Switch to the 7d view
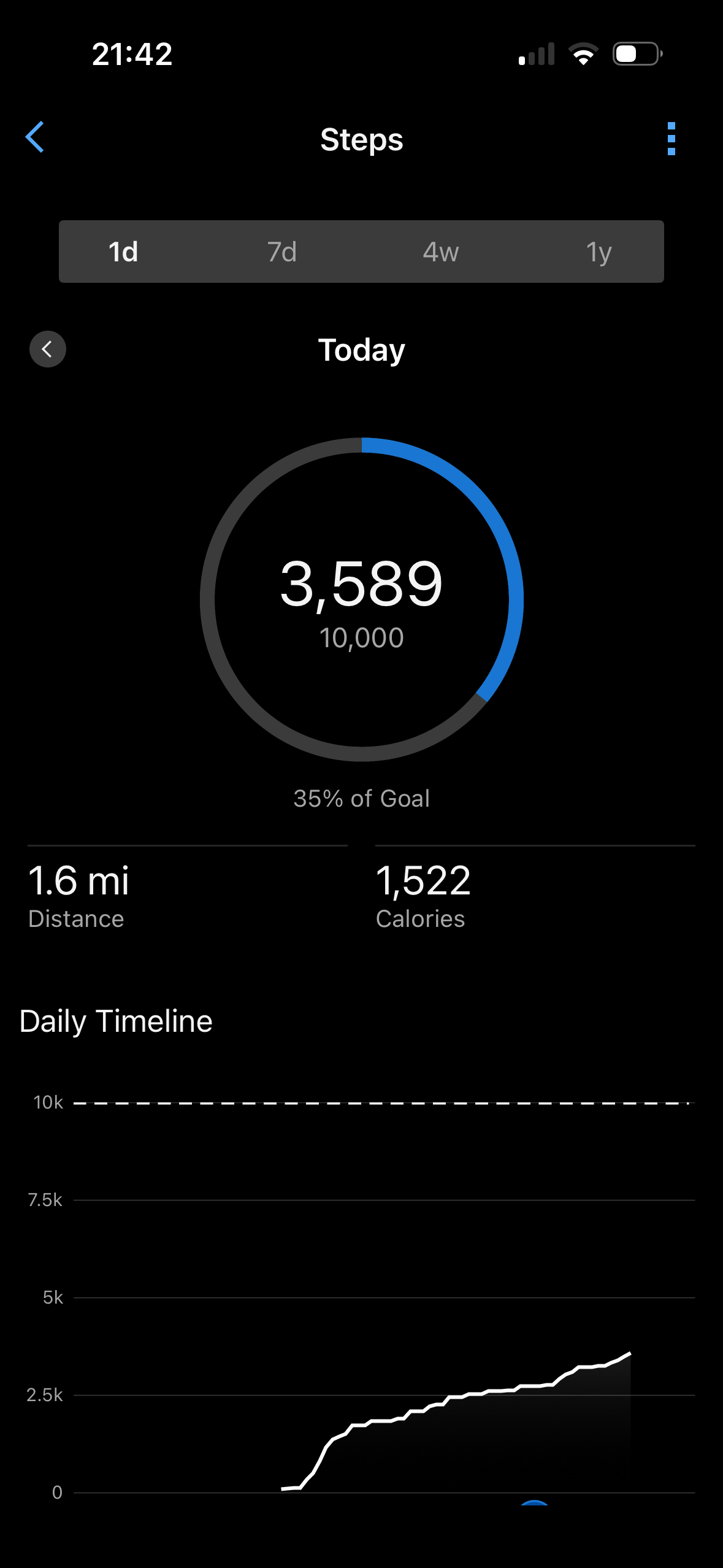This screenshot has height=1568, width=723. point(282,252)
